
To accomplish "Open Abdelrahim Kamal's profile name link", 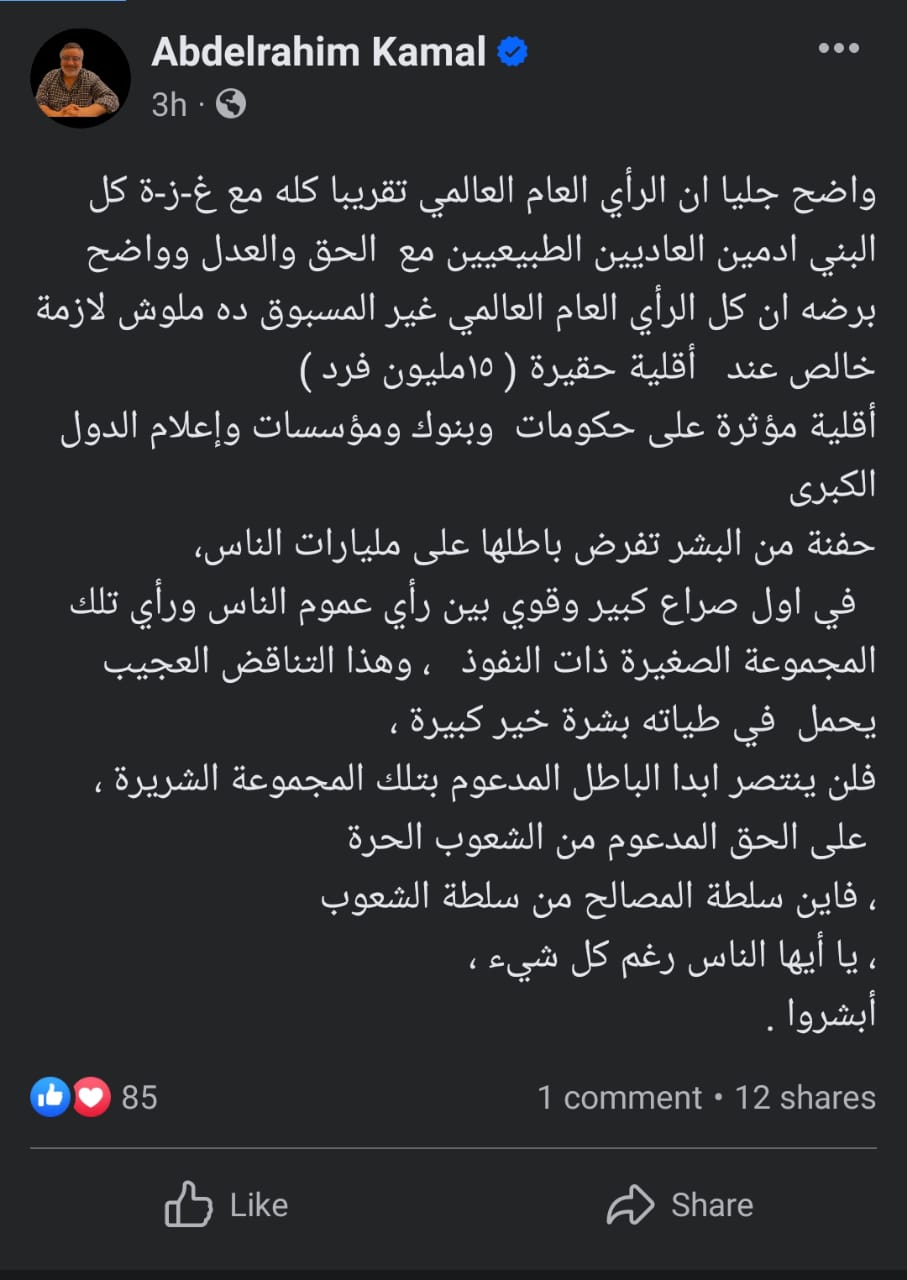I will click(x=319, y=53).
